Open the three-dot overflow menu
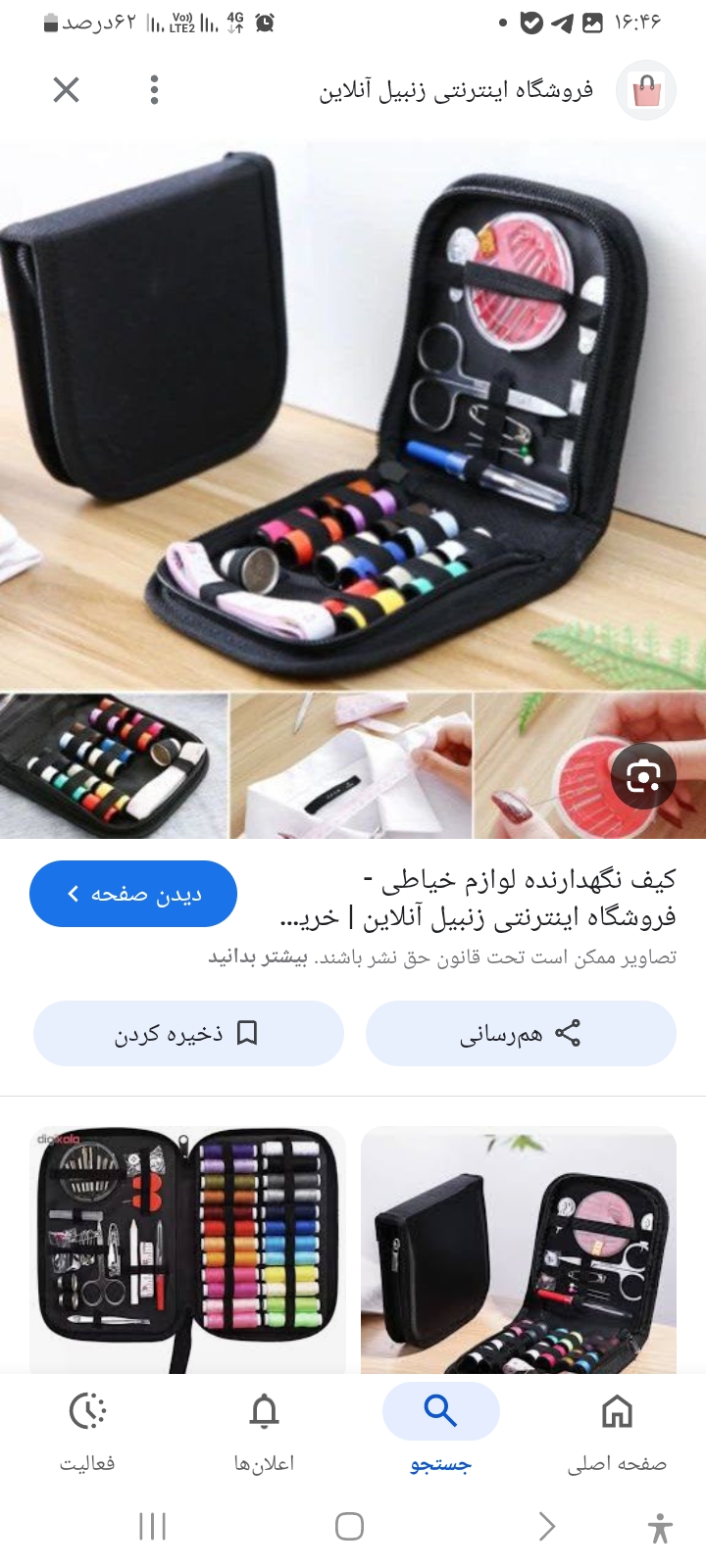The image size is (706, 1568). (x=154, y=90)
